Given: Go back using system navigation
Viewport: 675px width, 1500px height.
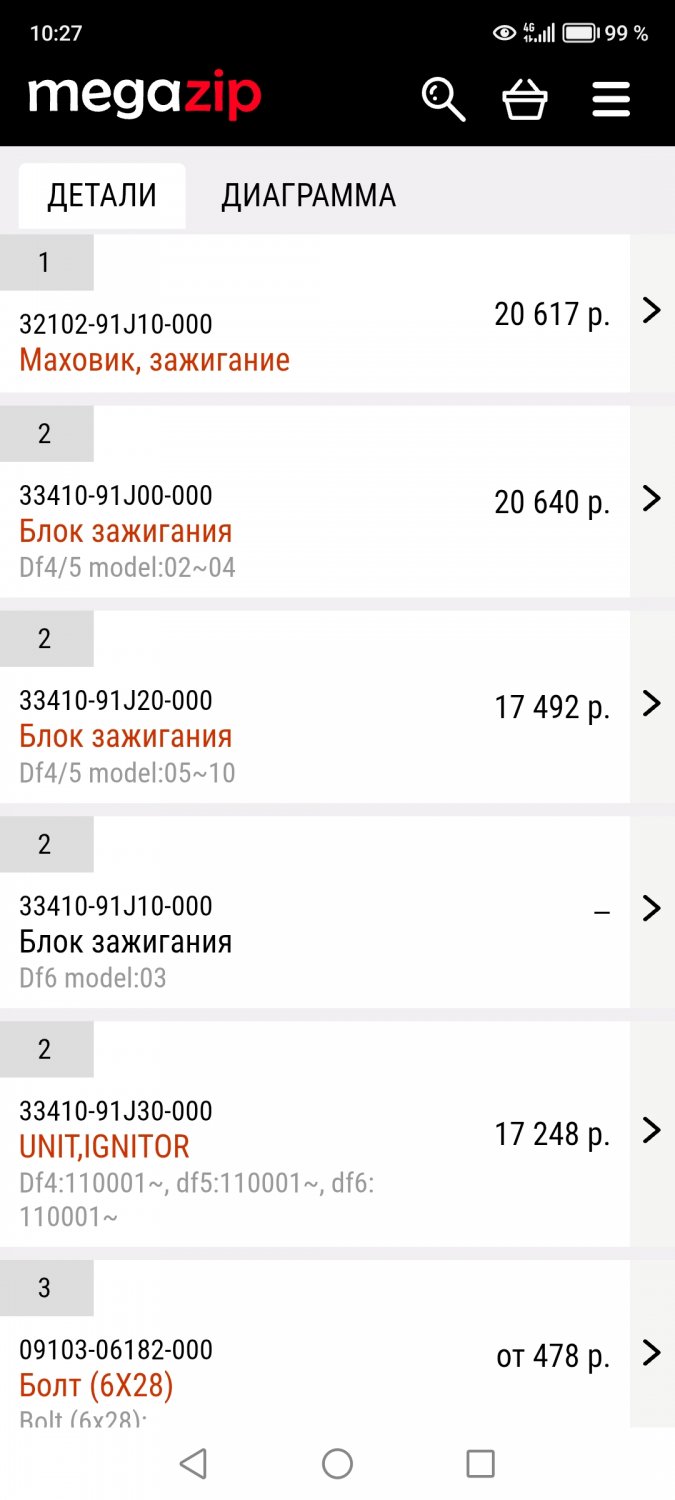Looking at the screenshot, I should coord(193,1464).
